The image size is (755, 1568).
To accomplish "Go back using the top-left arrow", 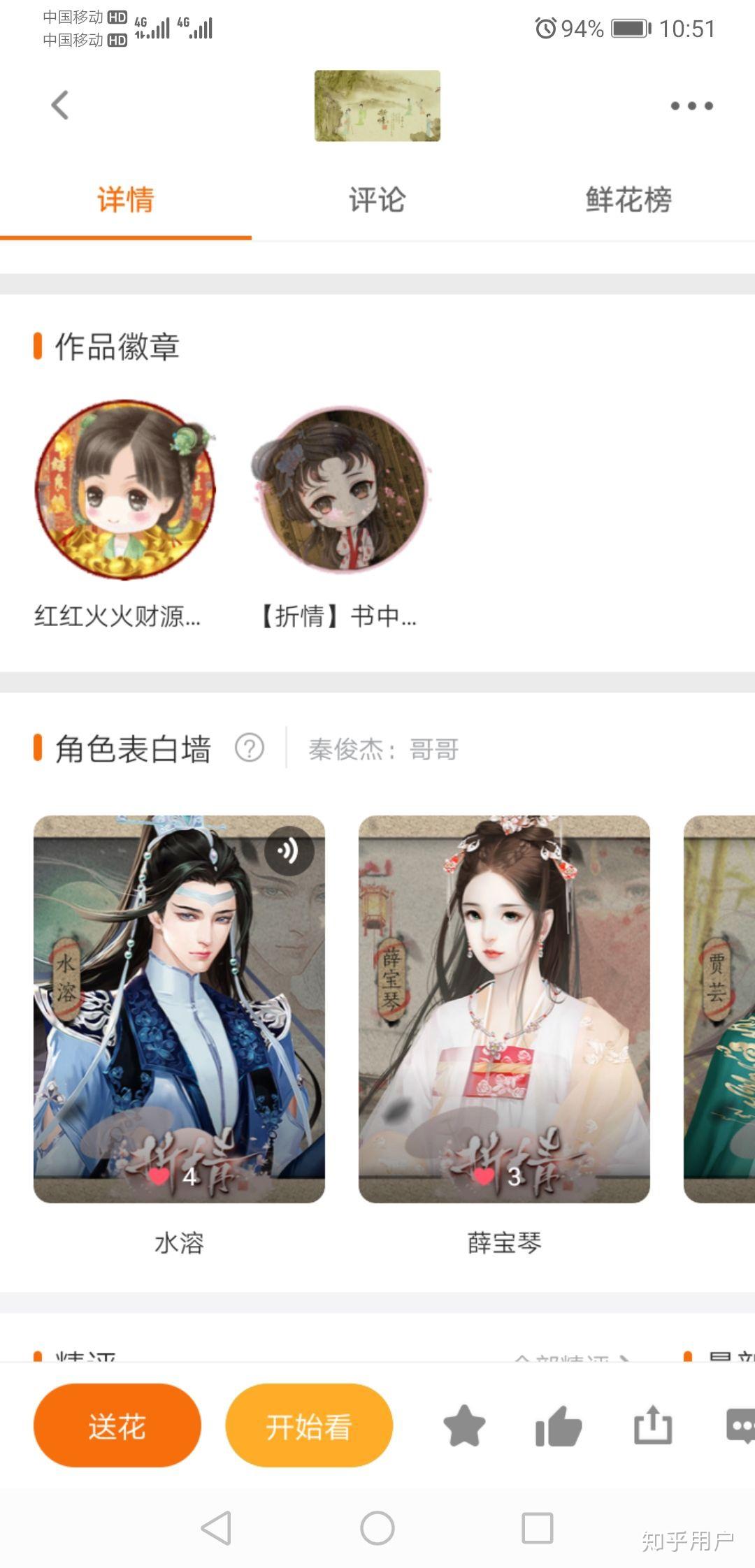I will pos(60,106).
